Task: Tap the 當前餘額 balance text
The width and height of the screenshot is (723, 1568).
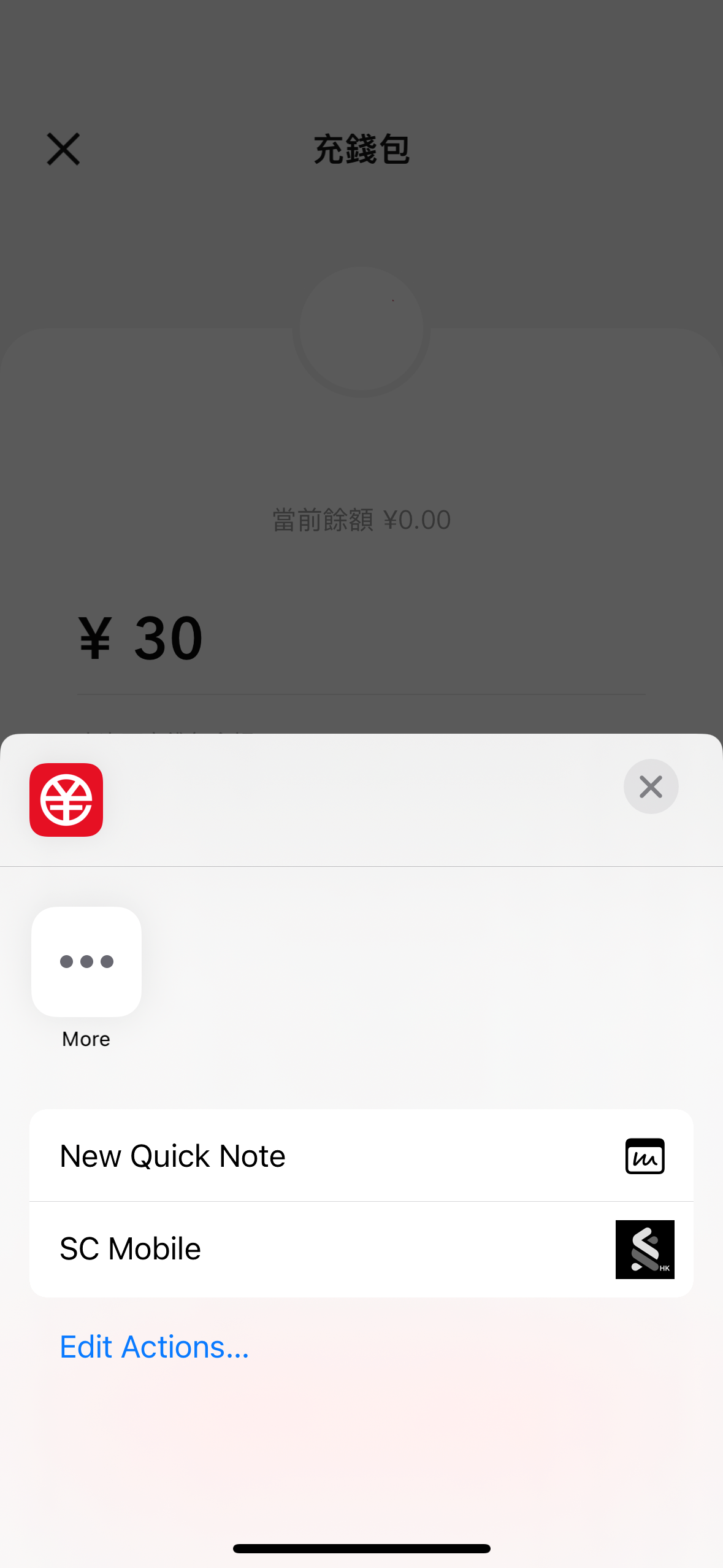Action: 361,518
